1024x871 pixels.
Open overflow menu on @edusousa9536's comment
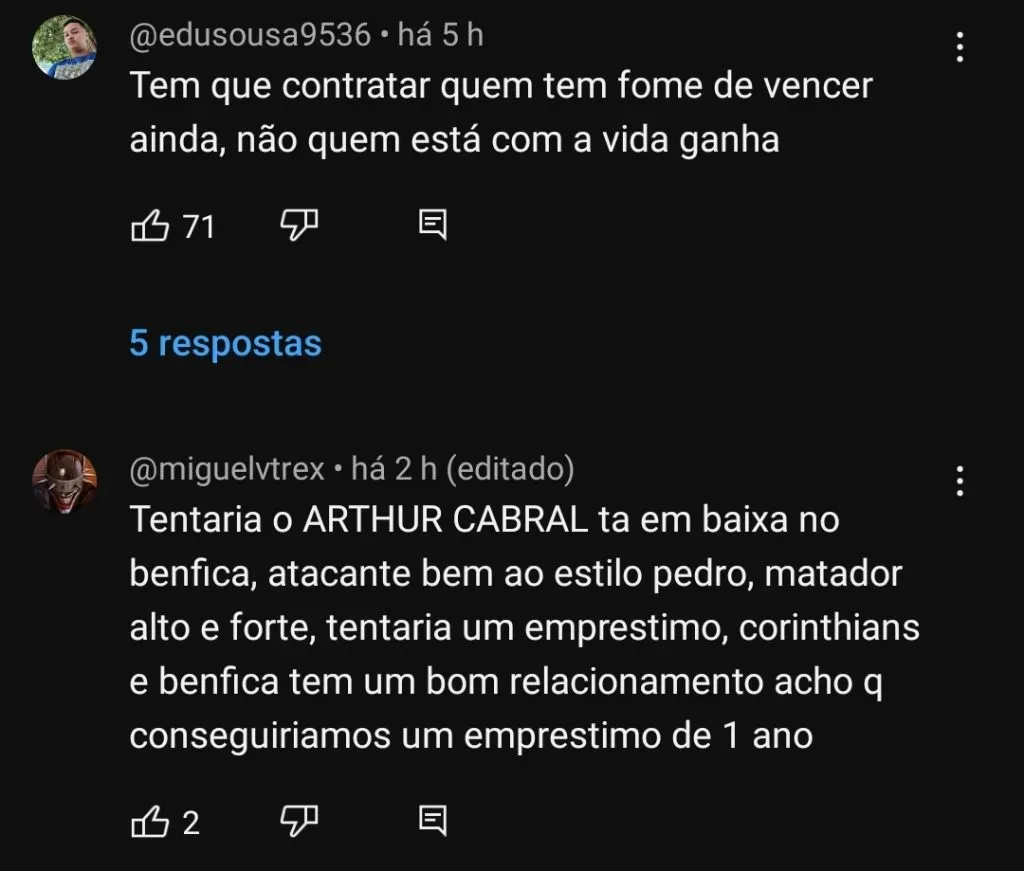960,47
